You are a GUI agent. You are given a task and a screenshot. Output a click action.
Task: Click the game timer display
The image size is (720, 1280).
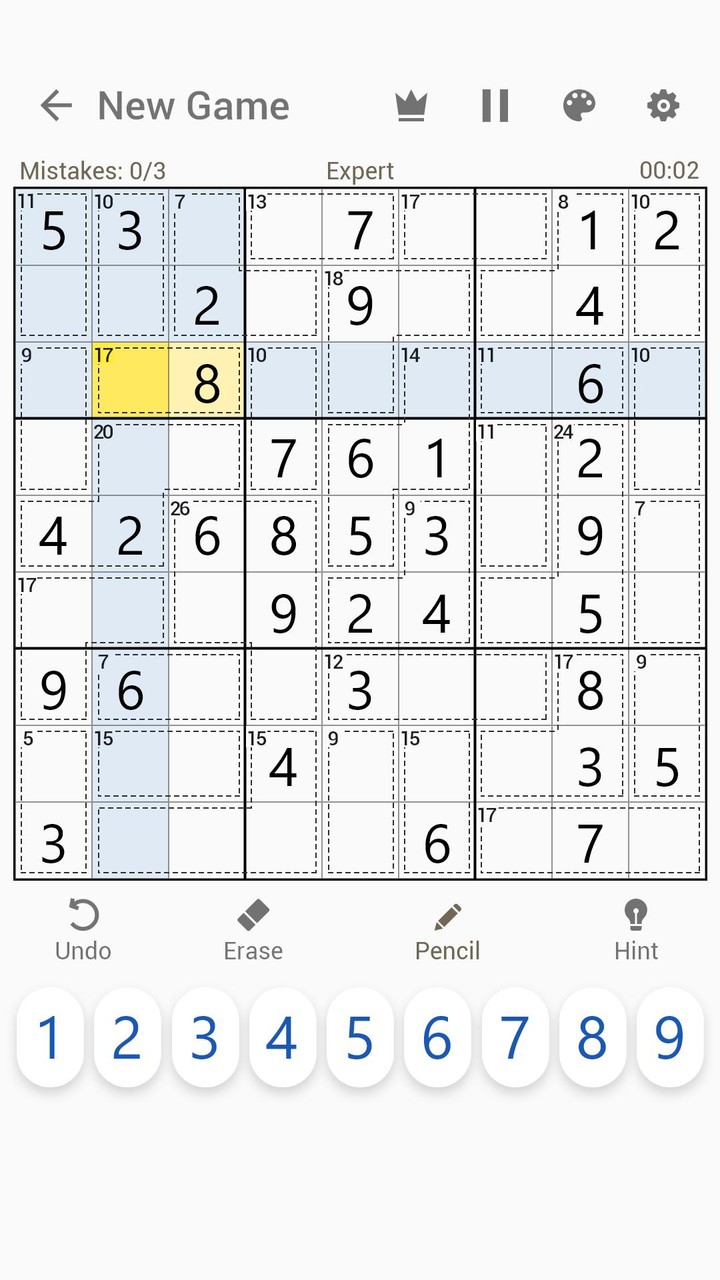pos(669,171)
